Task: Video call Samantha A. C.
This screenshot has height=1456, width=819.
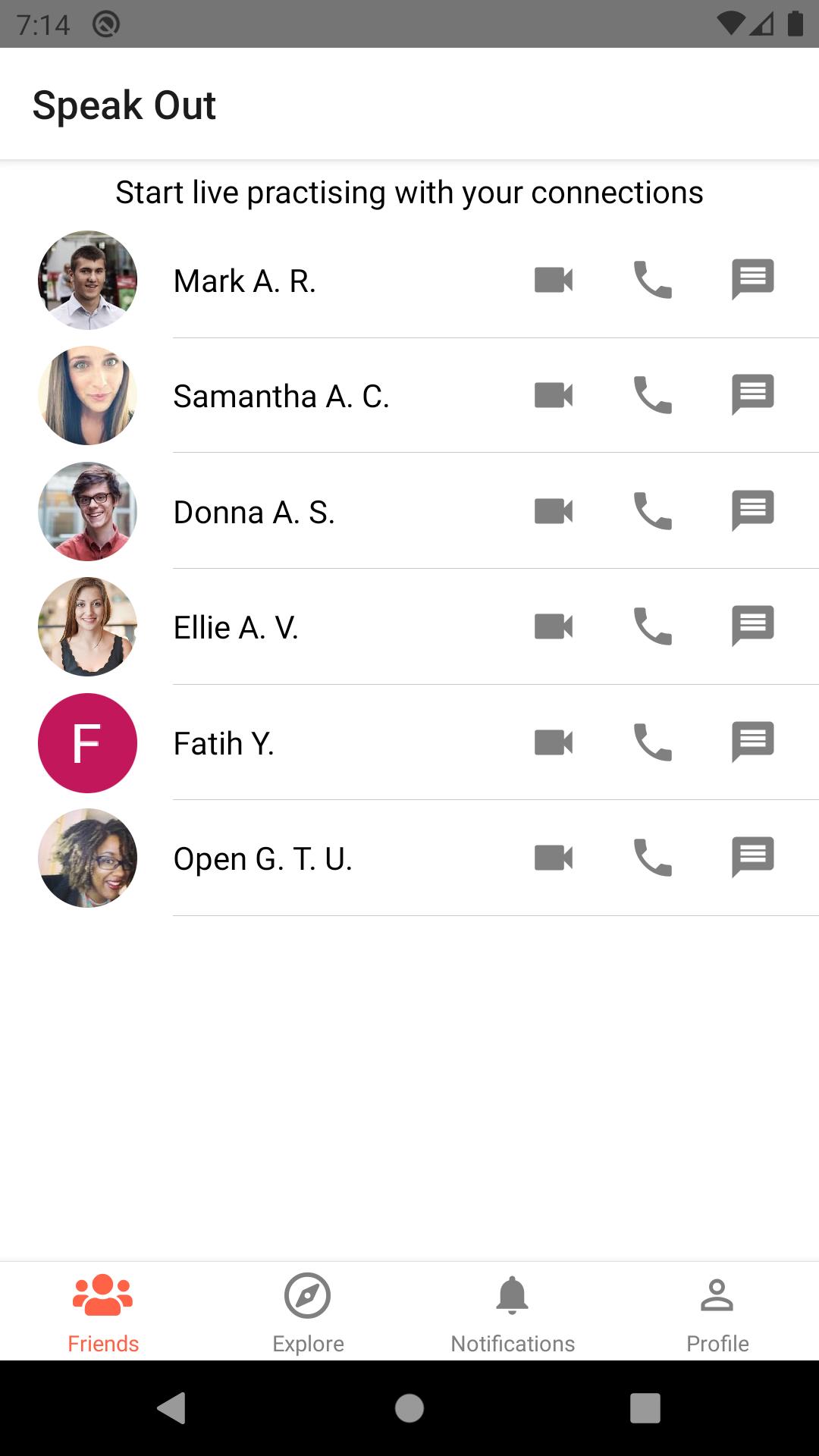Action: pos(554,395)
